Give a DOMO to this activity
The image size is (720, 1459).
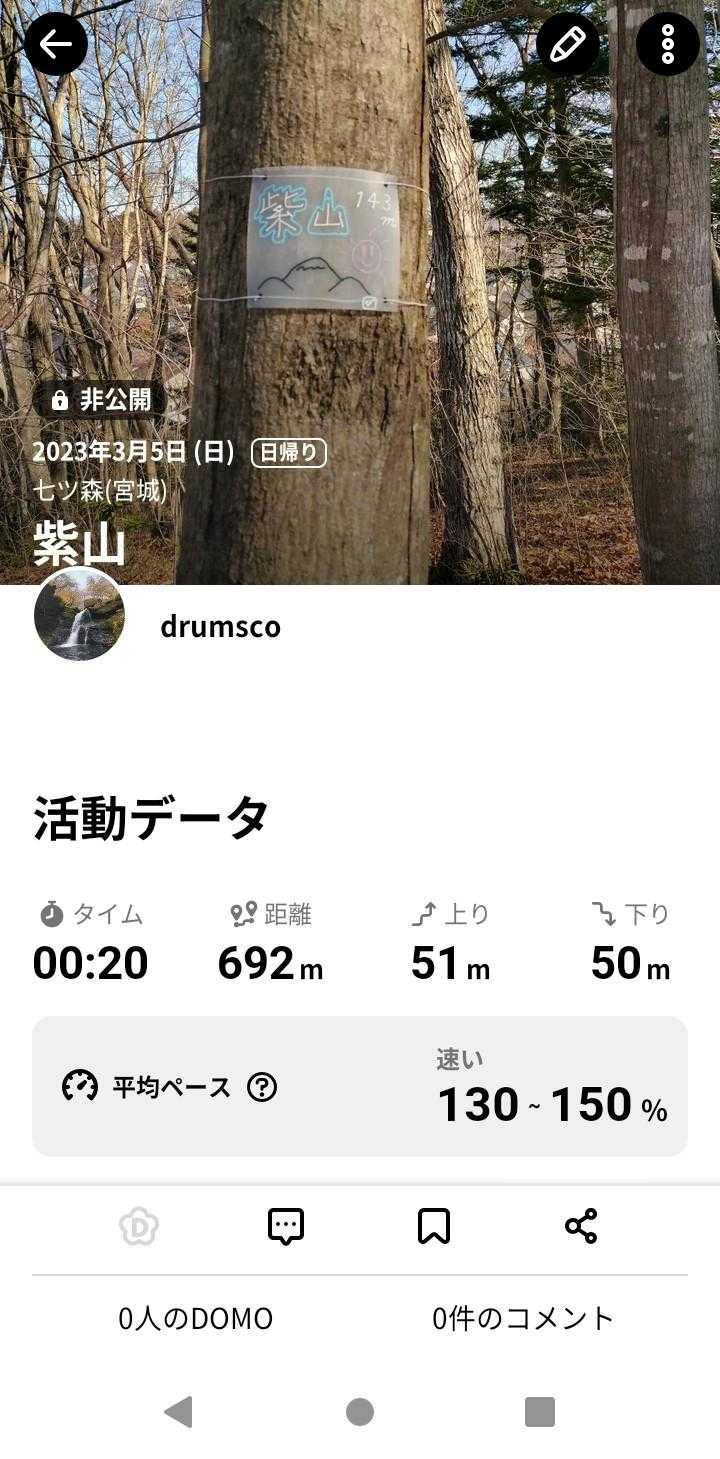139,1226
